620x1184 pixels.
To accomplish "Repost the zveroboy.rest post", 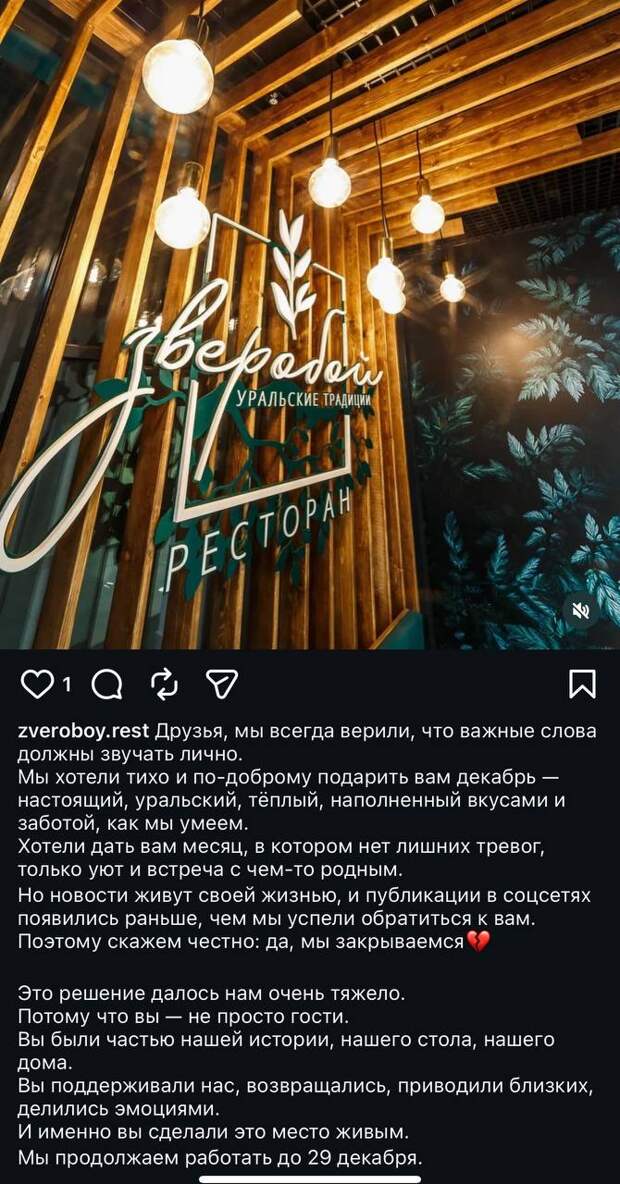I will pos(163,684).
